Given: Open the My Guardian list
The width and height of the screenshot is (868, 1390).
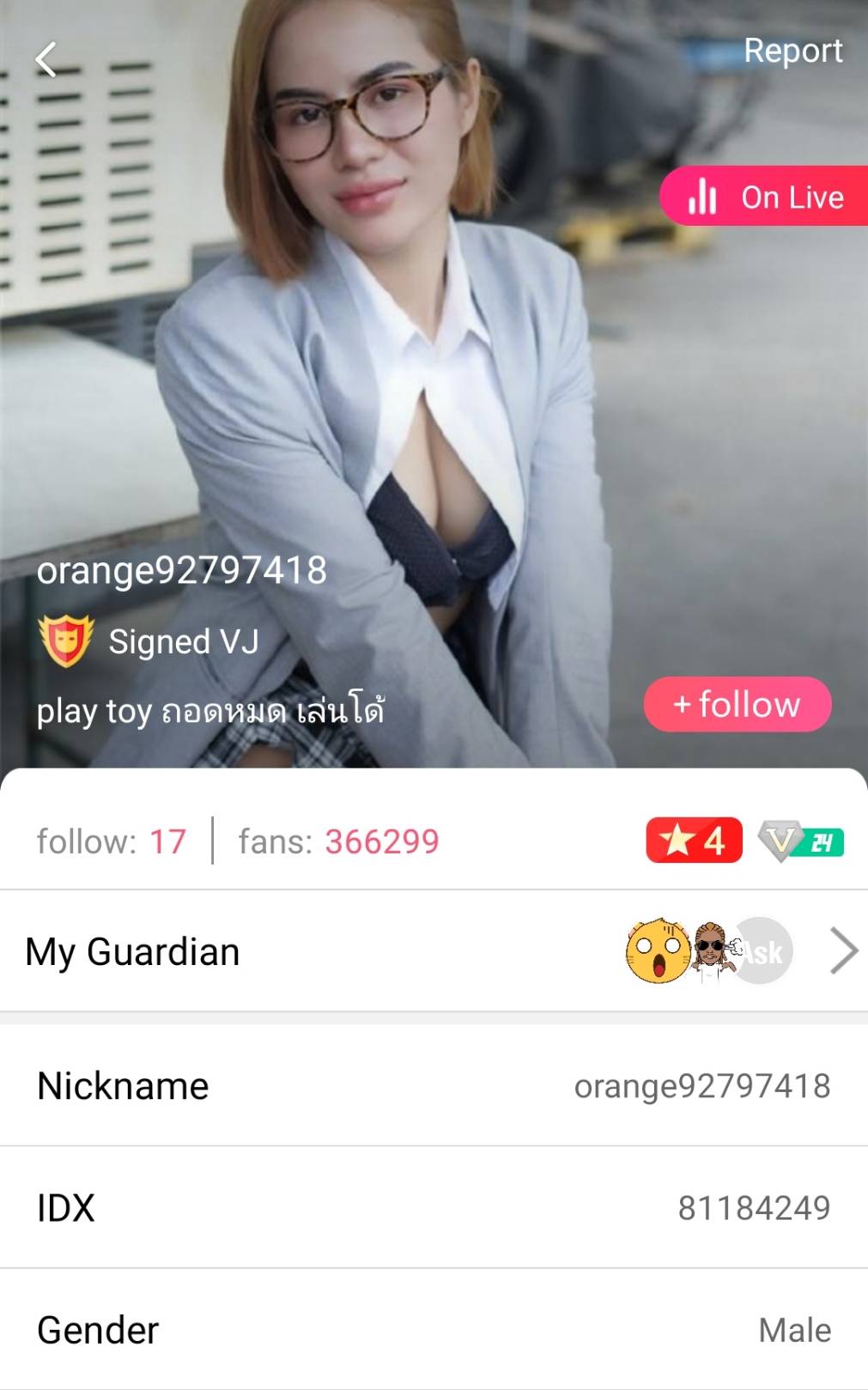Looking at the screenshot, I should click(434, 951).
